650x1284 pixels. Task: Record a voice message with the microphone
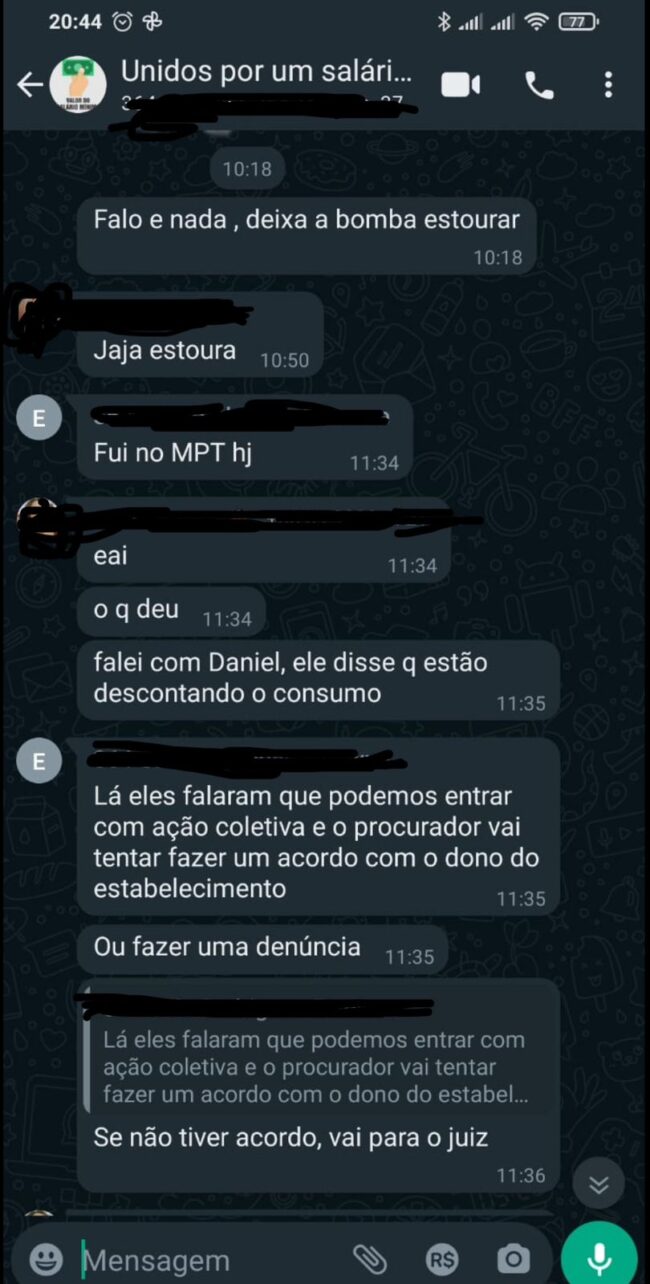click(599, 1257)
